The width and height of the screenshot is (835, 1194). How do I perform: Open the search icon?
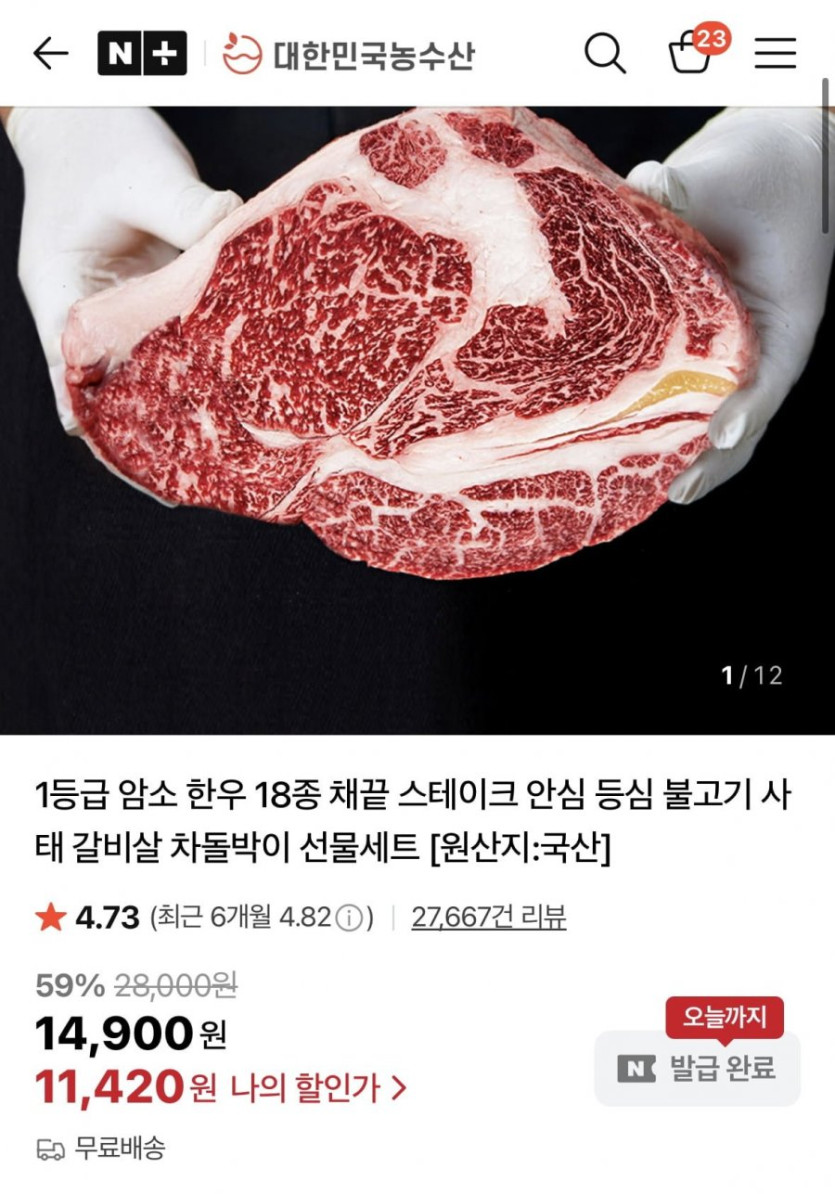(x=604, y=53)
